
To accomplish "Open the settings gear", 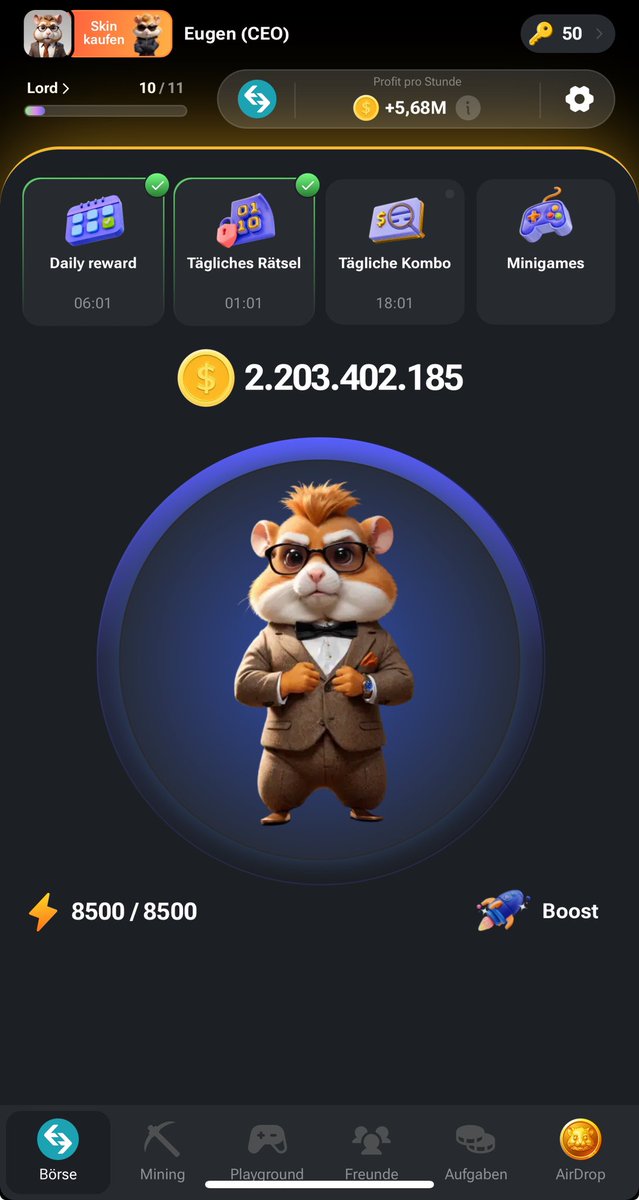I will (x=579, y=99).
